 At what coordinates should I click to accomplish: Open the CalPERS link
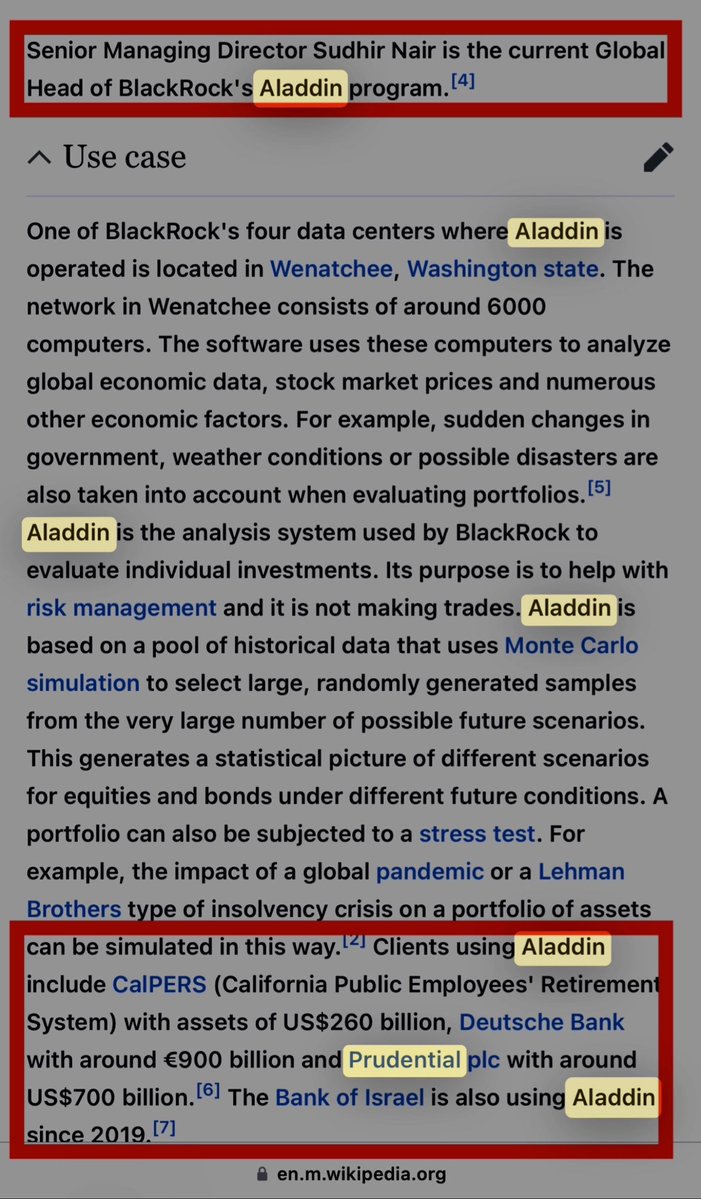[159, 985]
